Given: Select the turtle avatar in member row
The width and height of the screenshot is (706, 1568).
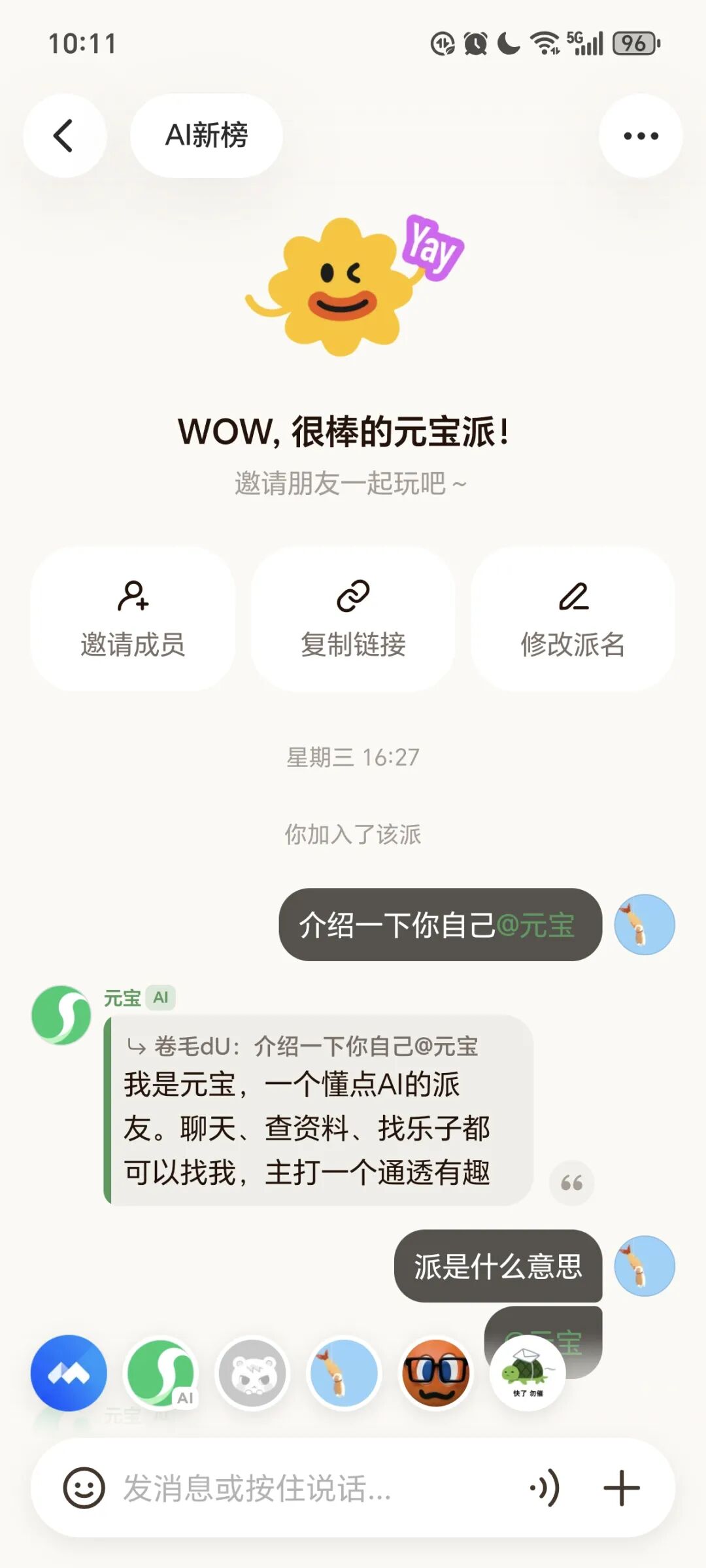Looking at the screenshot, I should (527, 1373).
